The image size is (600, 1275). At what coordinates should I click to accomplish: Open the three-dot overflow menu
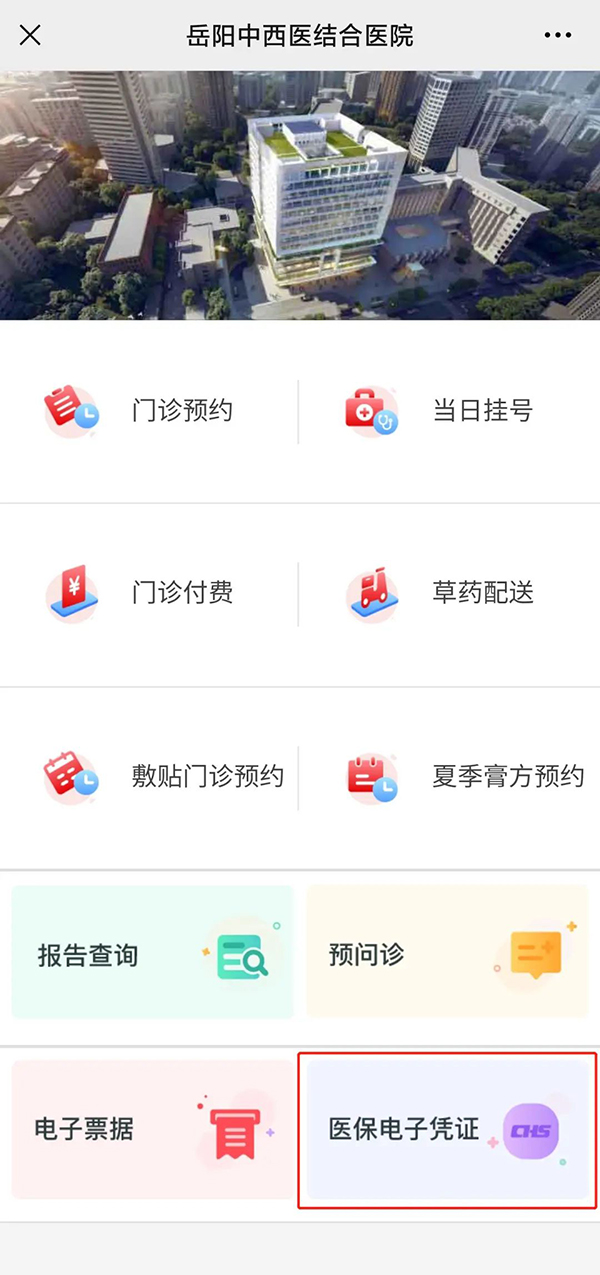pos(557,36)
